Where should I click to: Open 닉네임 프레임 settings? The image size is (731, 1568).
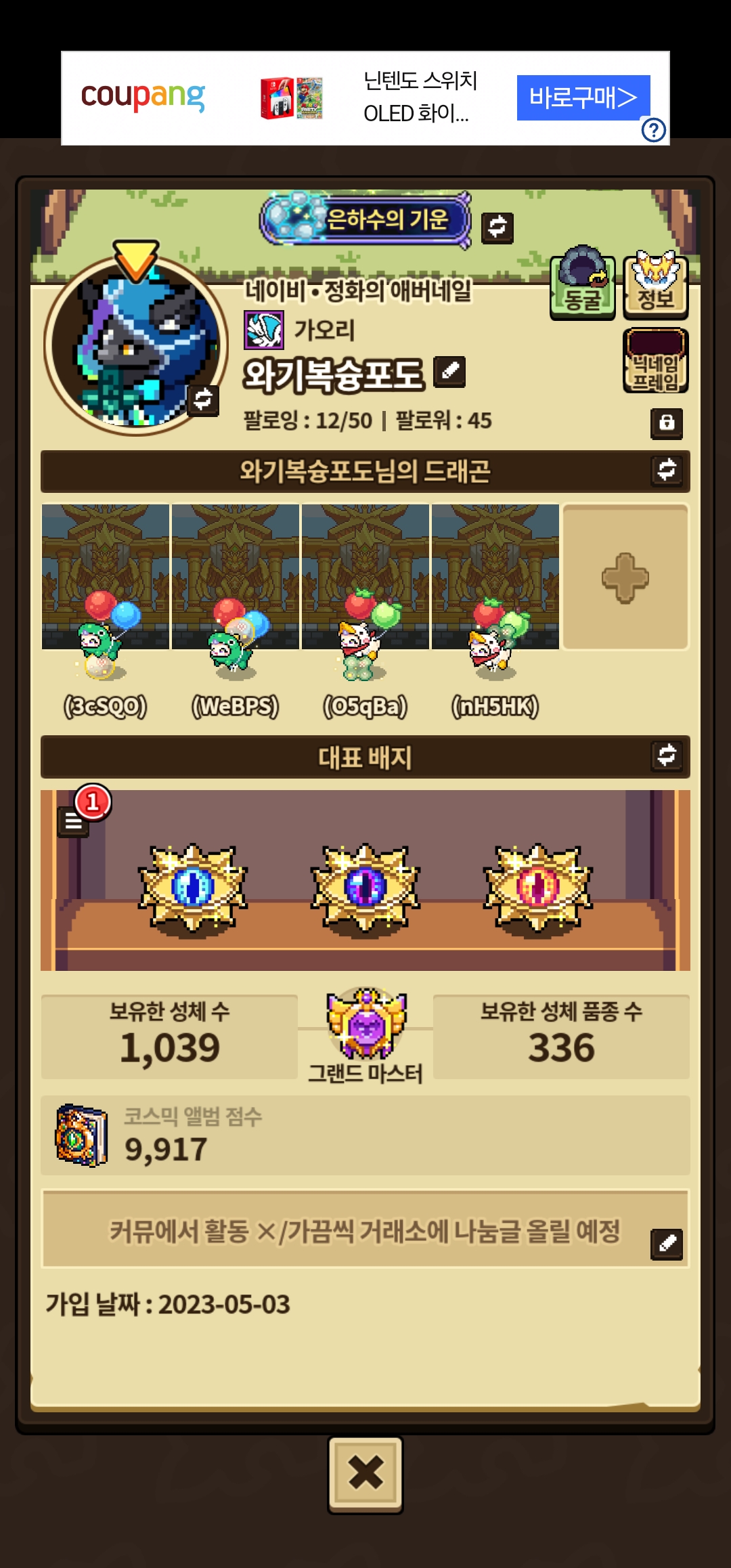(655, 362)
